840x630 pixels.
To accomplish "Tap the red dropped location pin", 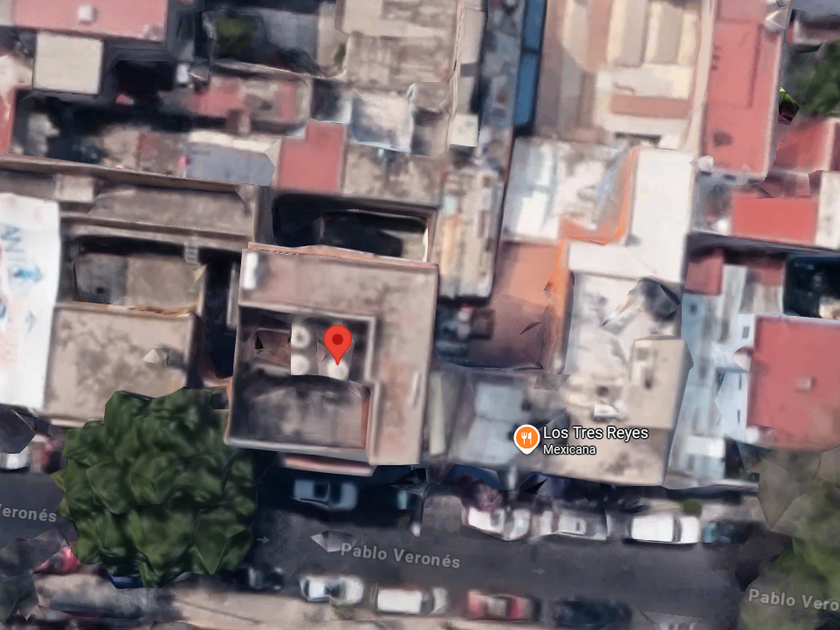I will [338, 344].
